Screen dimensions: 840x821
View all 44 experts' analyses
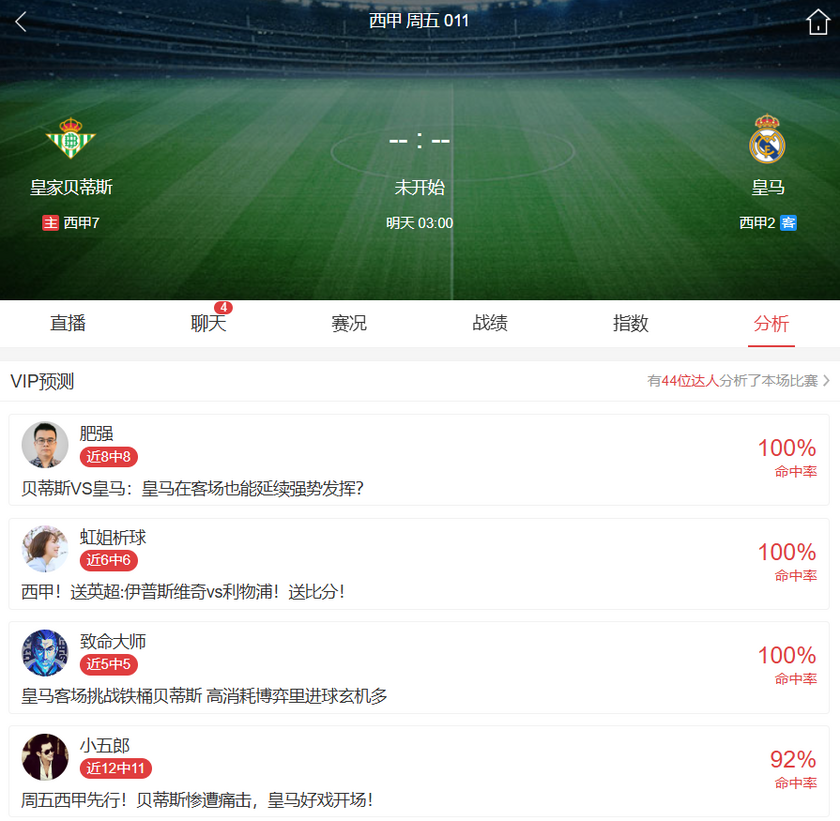pyautogui.click(x=738, y=381)
